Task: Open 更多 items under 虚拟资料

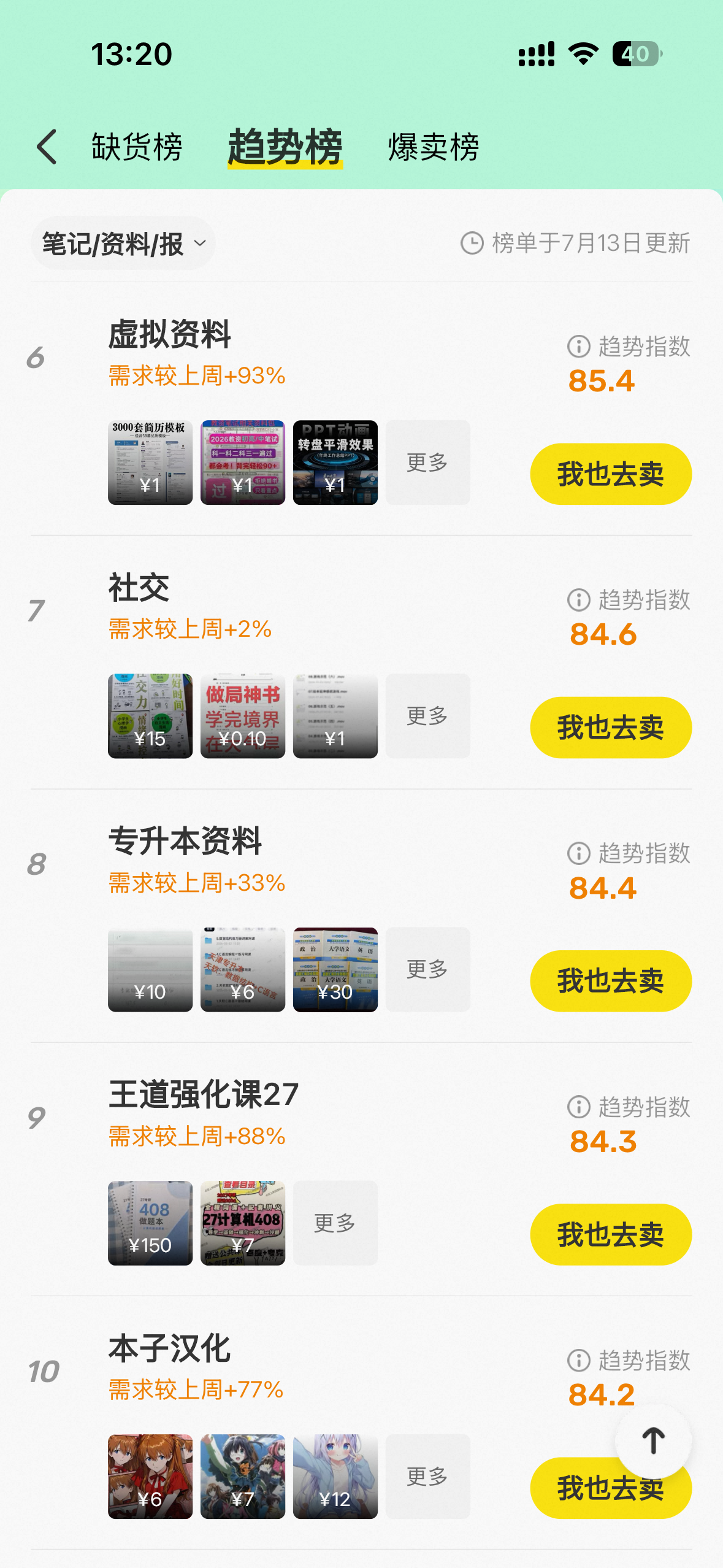Action: [x=428, y=463]
